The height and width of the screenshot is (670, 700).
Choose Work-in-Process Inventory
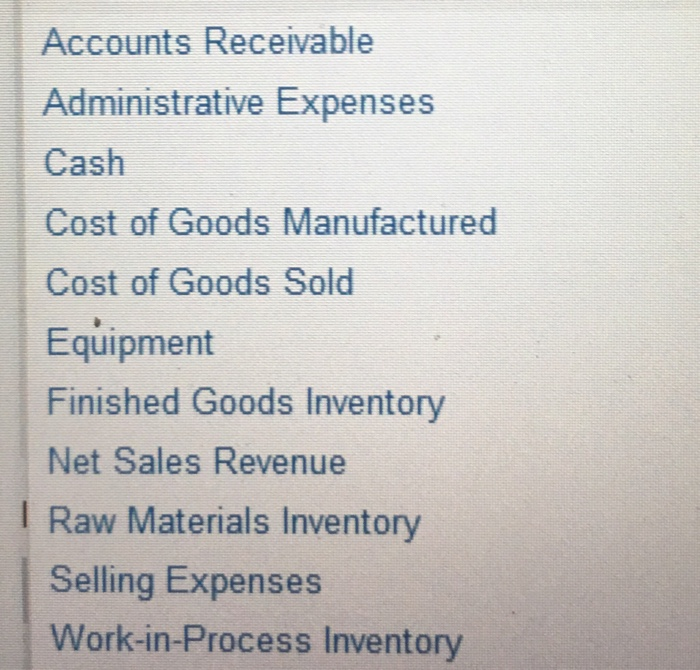[255, 639]
